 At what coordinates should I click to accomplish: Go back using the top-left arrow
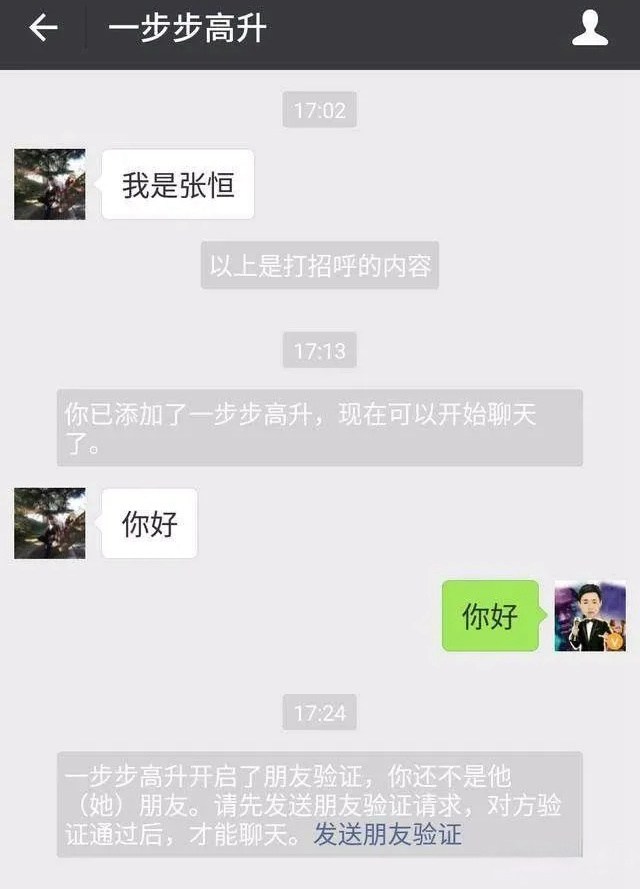42,29
